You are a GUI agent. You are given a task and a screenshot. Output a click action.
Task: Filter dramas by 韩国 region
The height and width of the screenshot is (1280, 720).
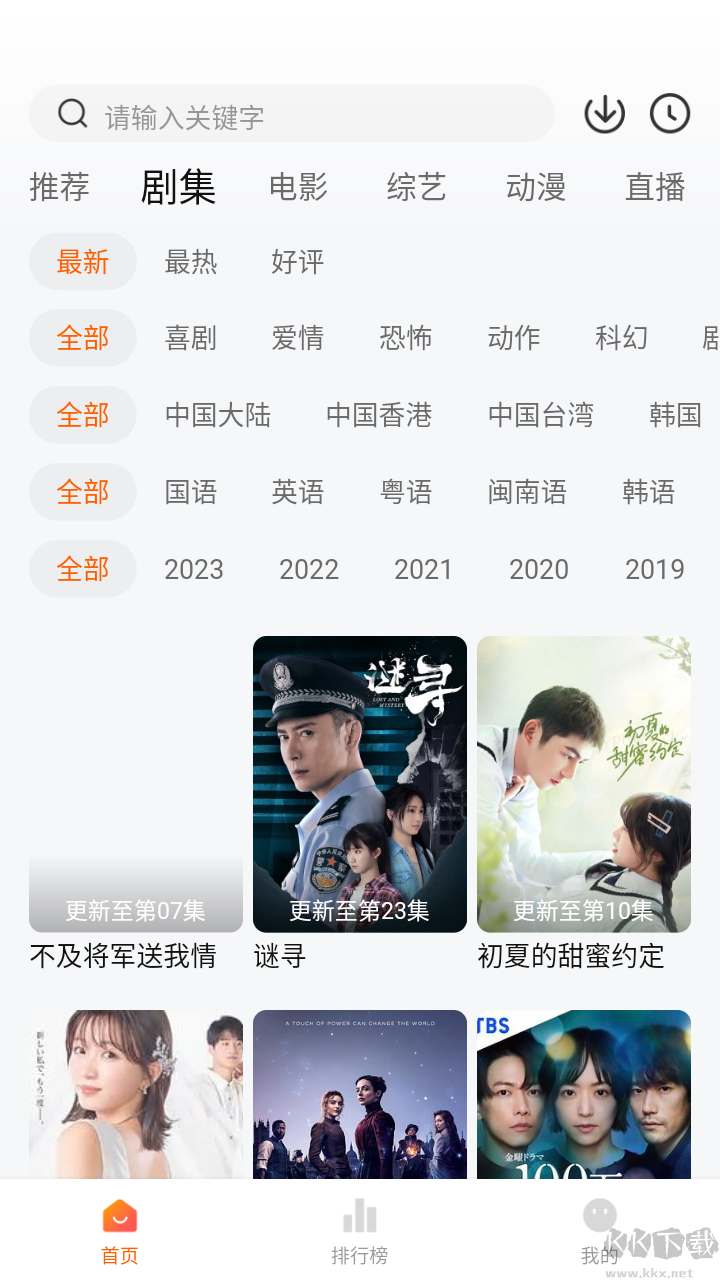[x=675, y=415]
